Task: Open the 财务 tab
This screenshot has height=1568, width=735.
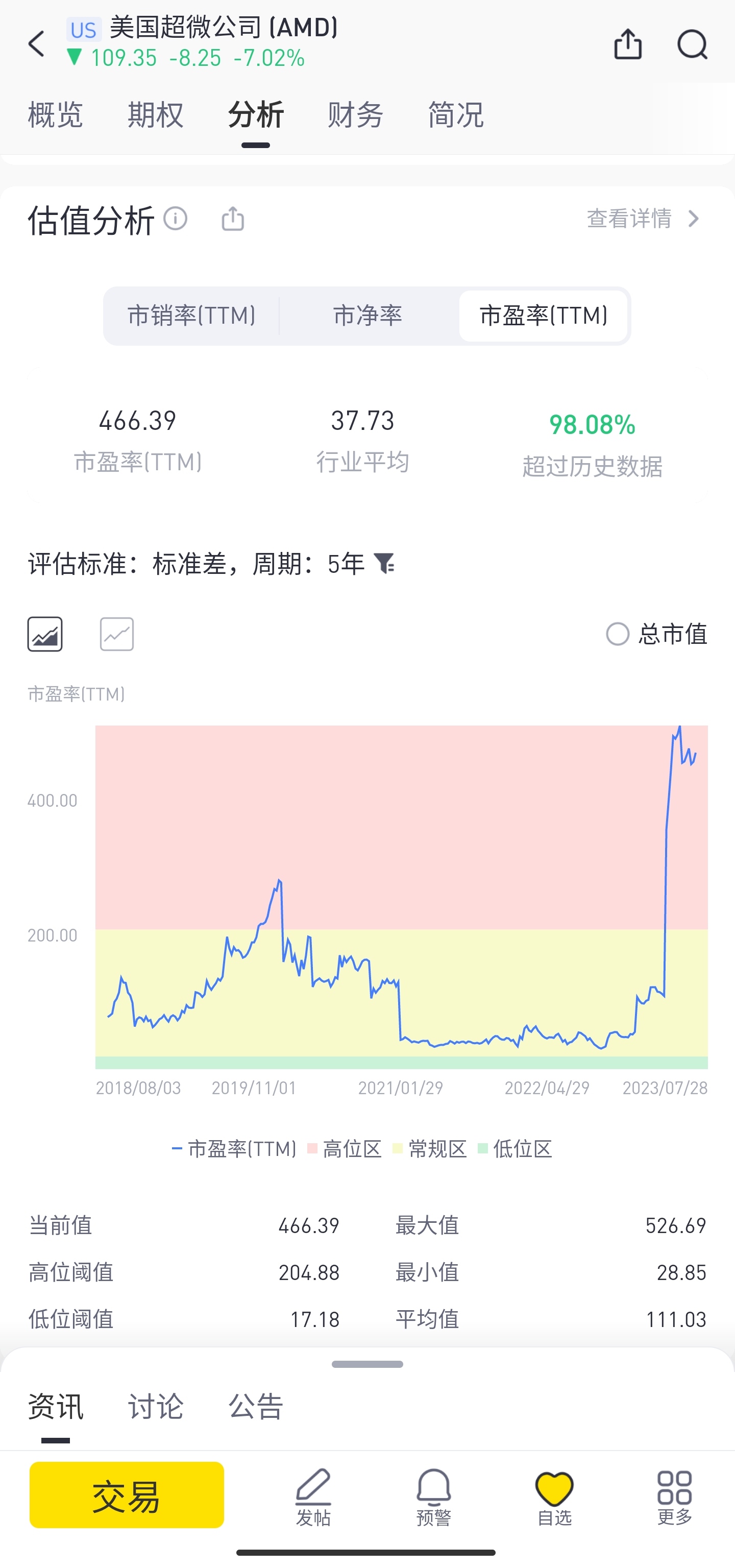Action: (x=355, y=114)
